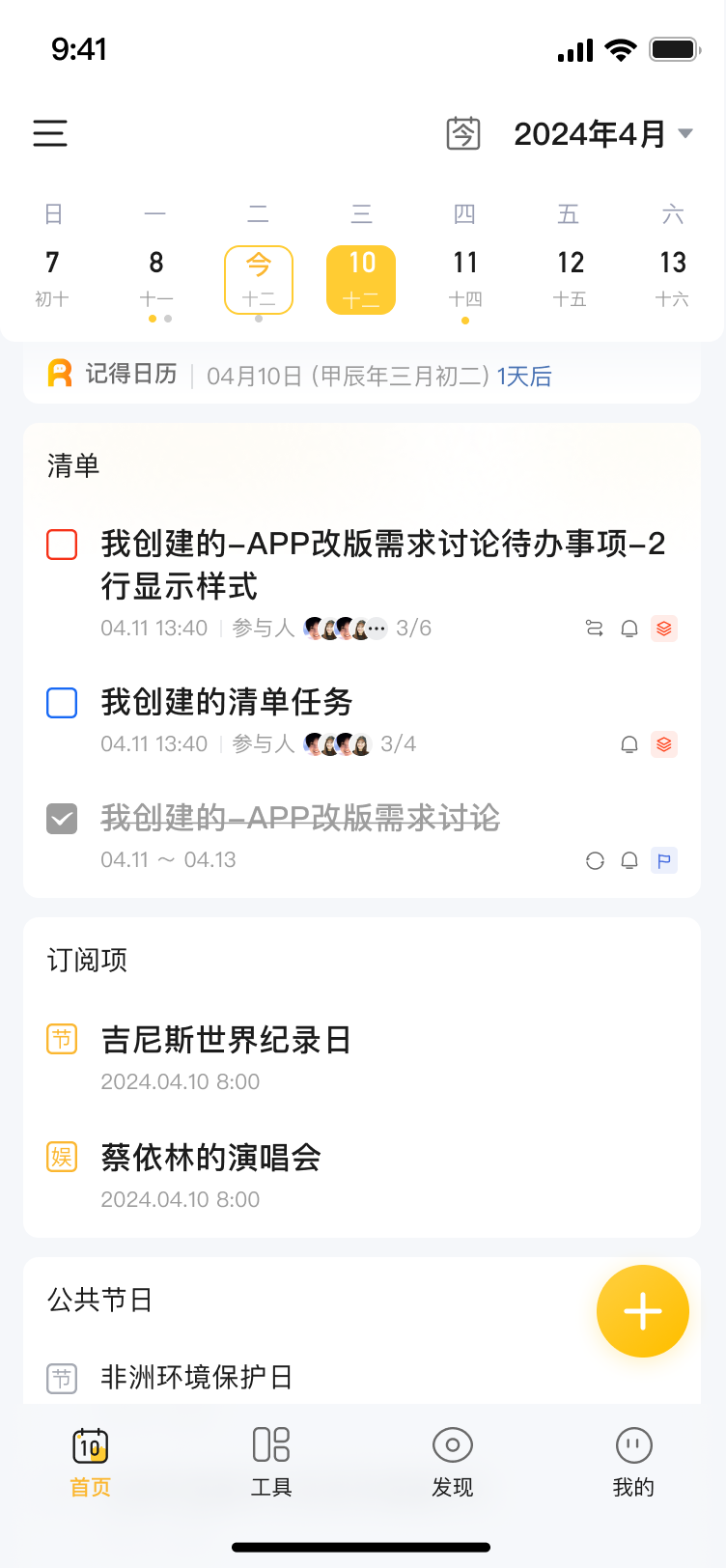
Task: Open the reminder bell on 我创建的清单任务
Action: pyautogui.click(x=628, y=744)
